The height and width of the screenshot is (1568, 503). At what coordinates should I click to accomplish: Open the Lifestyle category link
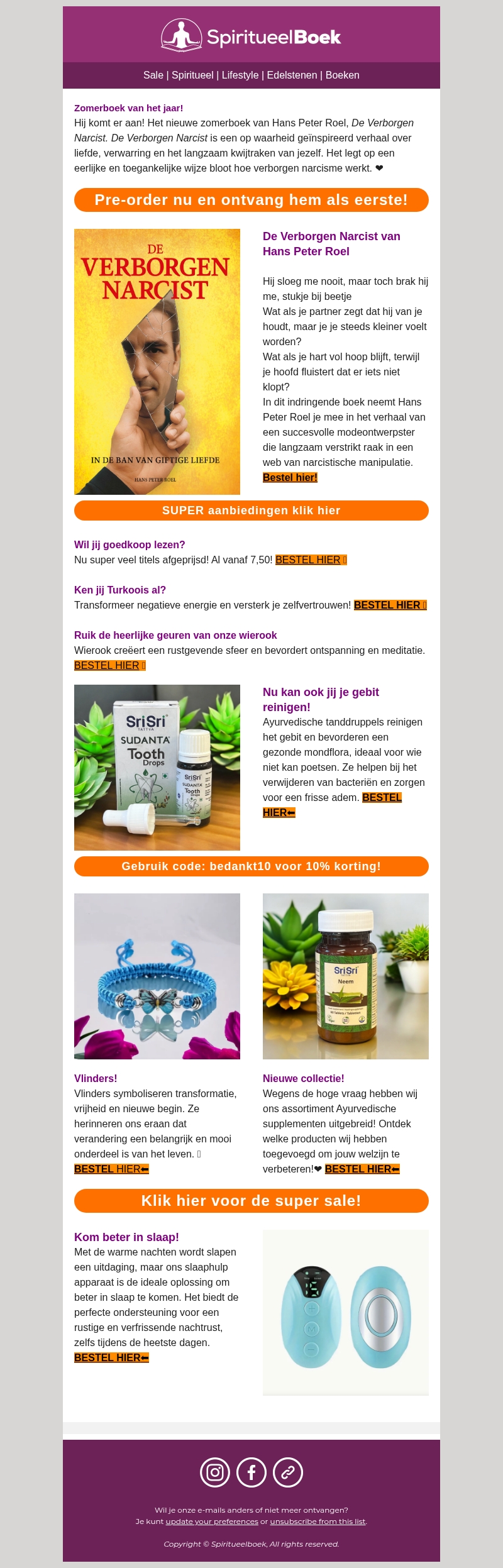pos(240,75)
